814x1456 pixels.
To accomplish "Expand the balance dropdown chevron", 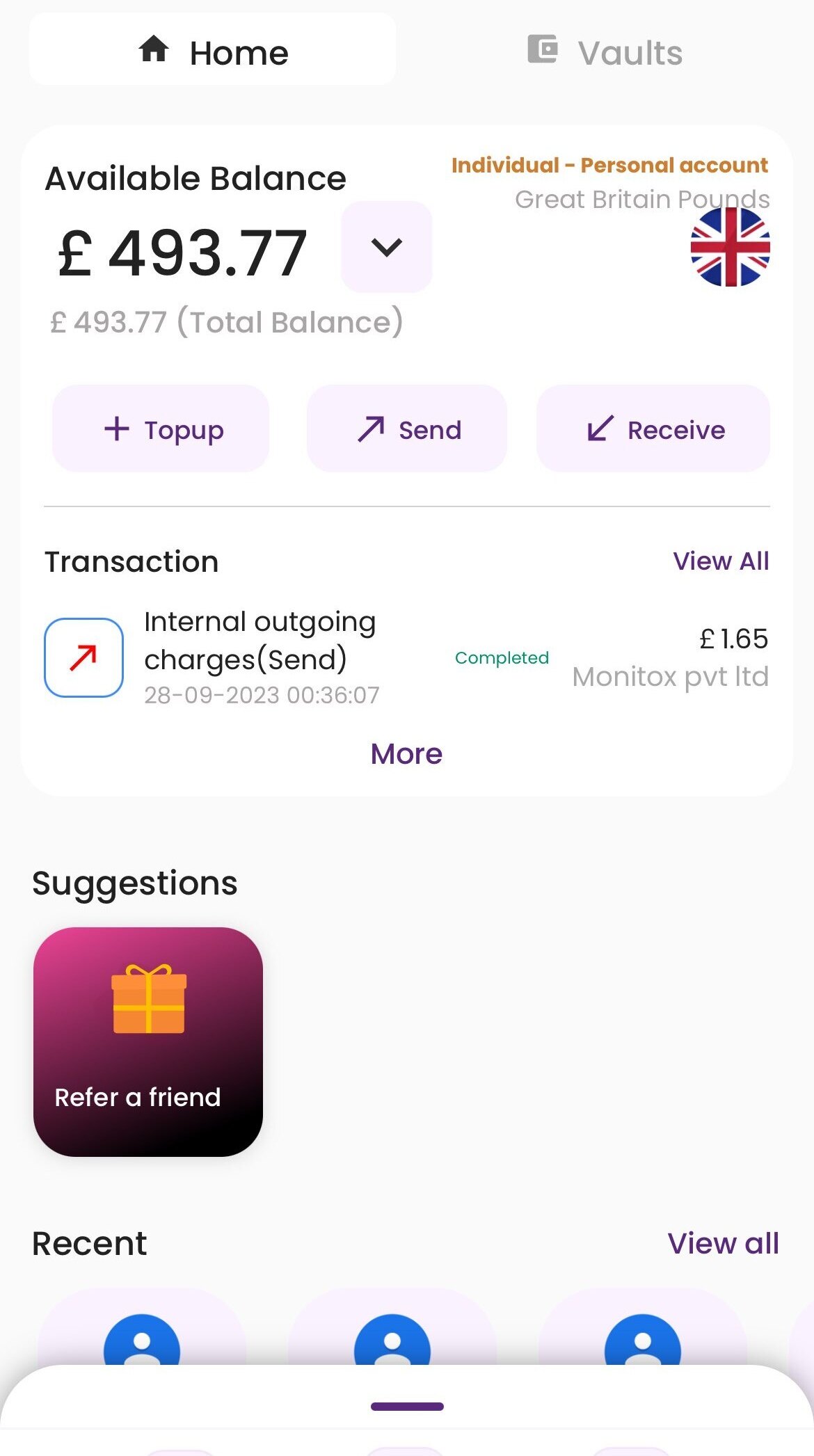I will (386, 247).
